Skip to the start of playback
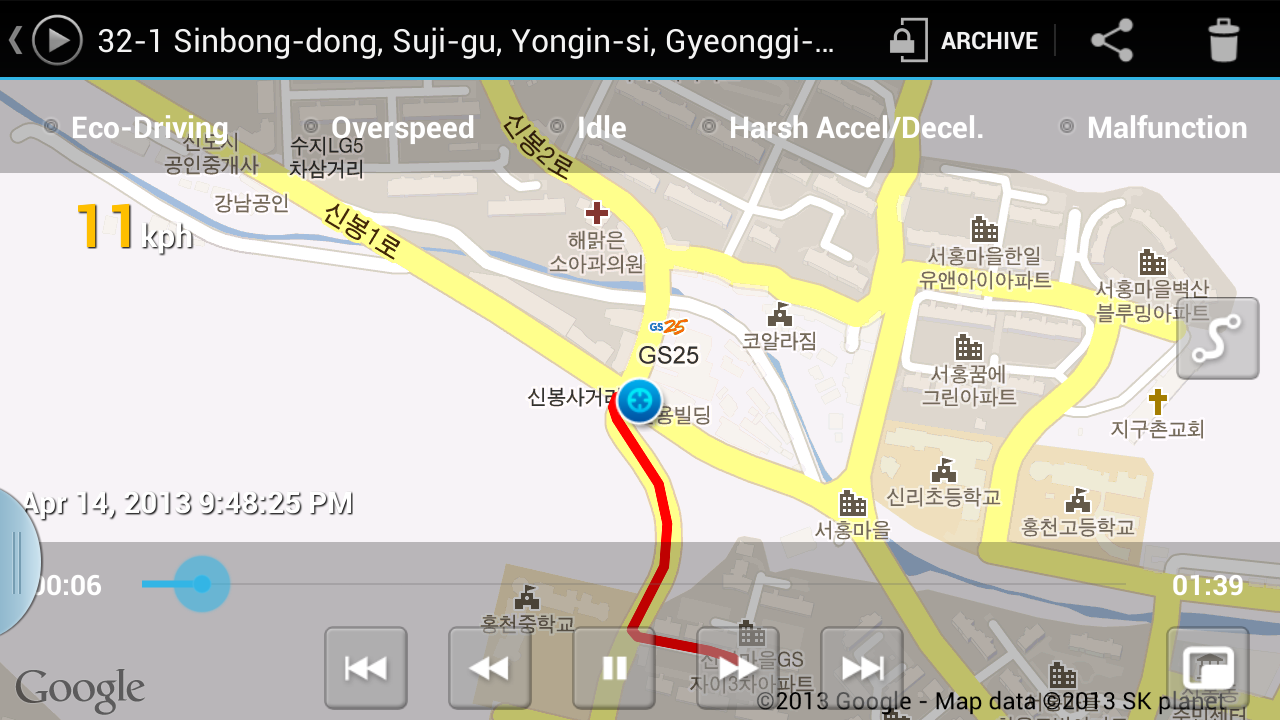This screenshot has width=1280, height=720. click(x=366, y=667)
